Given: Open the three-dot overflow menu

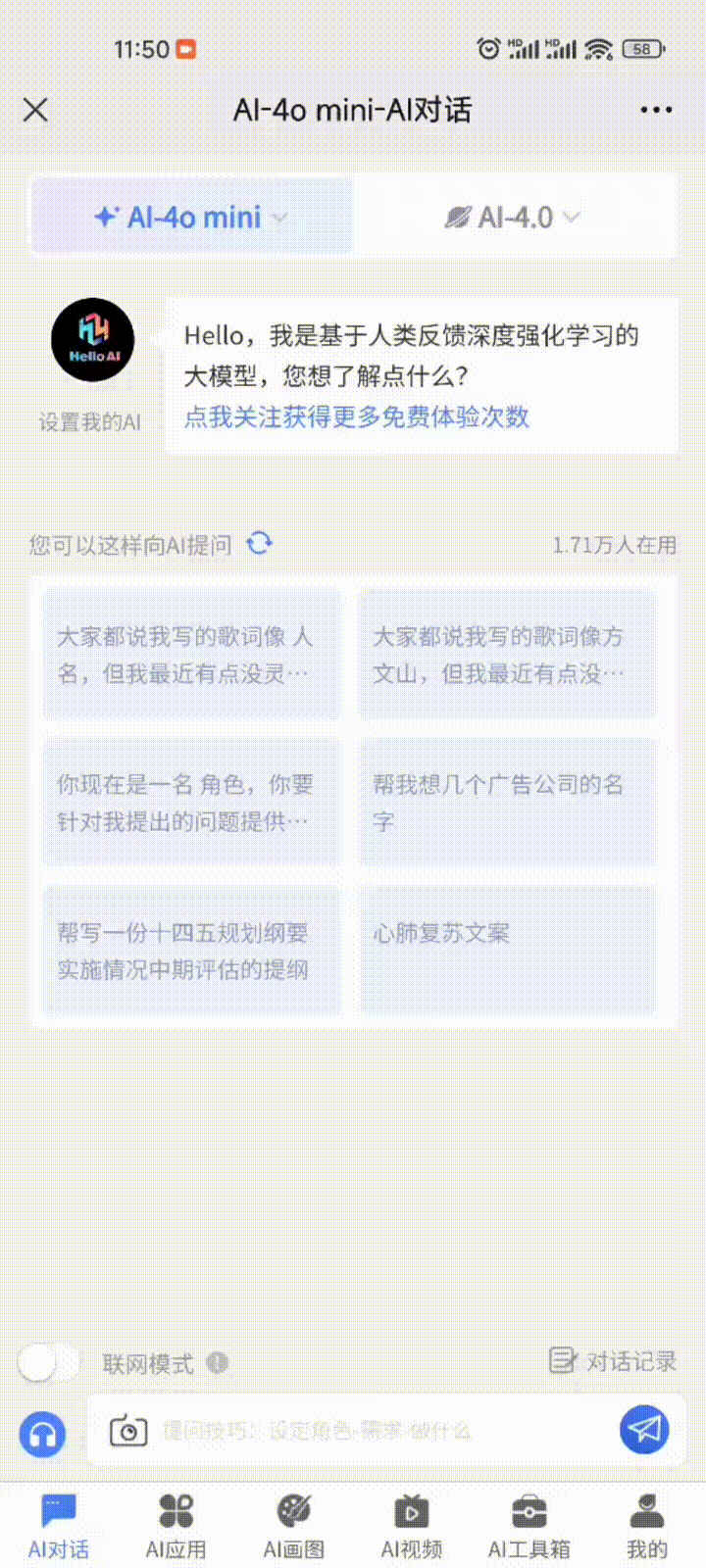Looking at the screenshot, I should point(656,110).
